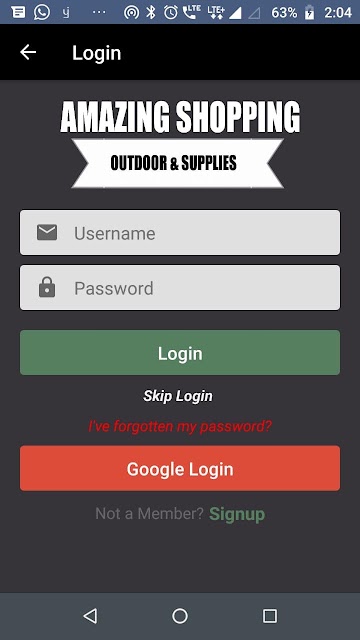The image size is (360, 640).
Task: Tap the Password field
Action: (x=180, y=288)
